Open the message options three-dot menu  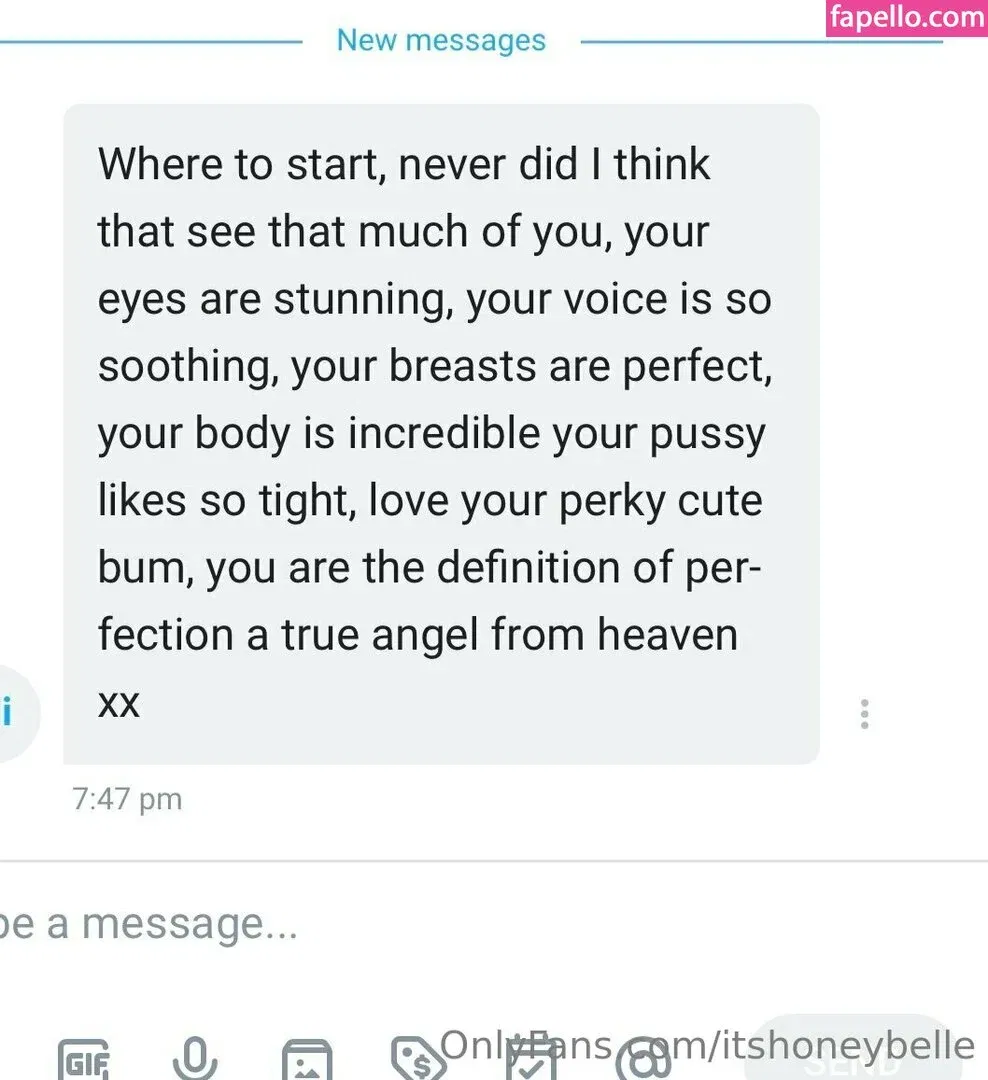[864, 714]
